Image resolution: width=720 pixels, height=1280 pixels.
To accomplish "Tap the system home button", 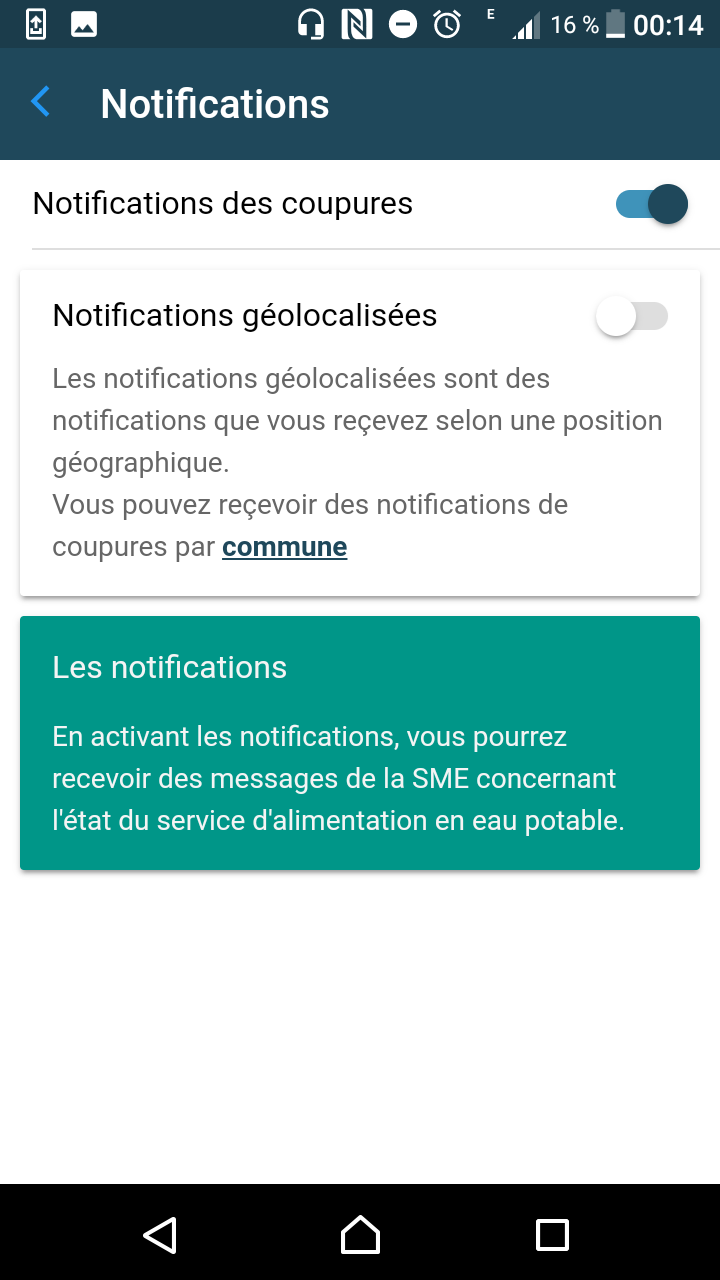I will (x=360, y=1235).
